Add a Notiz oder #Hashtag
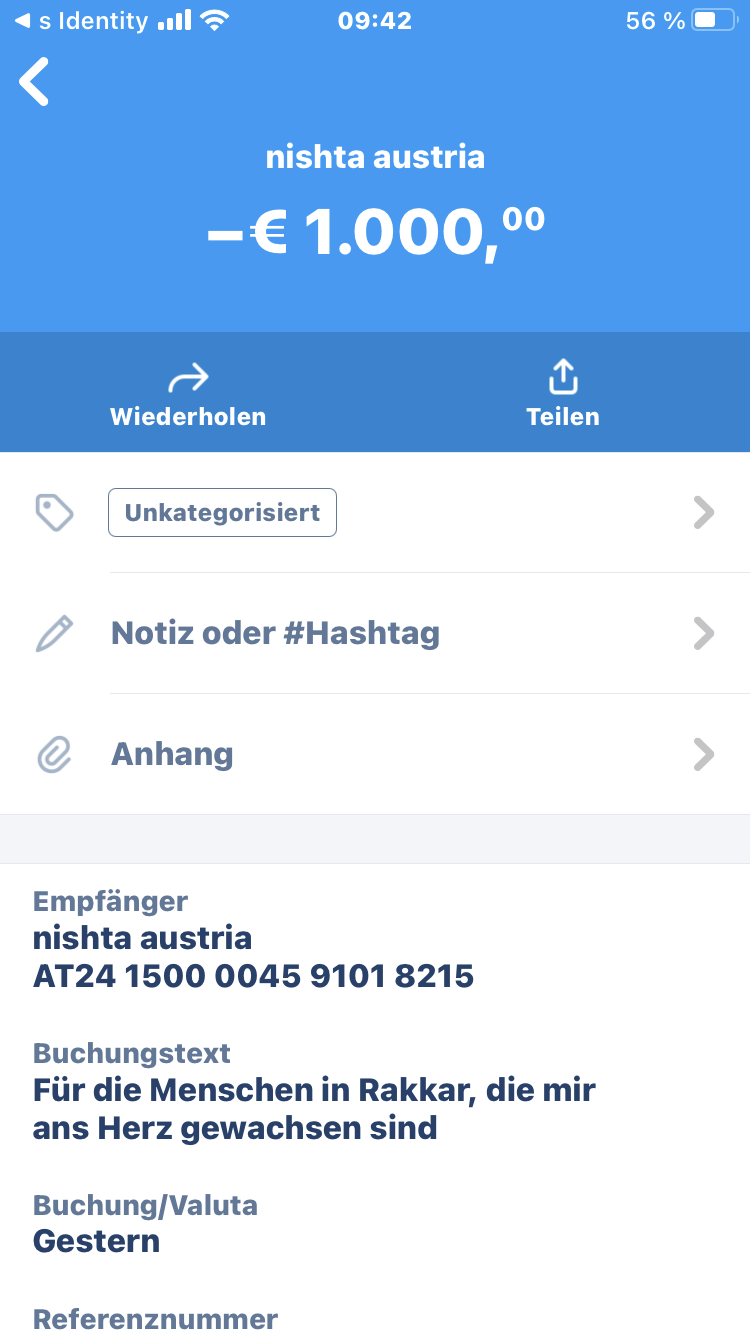Screen dimensions: 750x1334 375,634
